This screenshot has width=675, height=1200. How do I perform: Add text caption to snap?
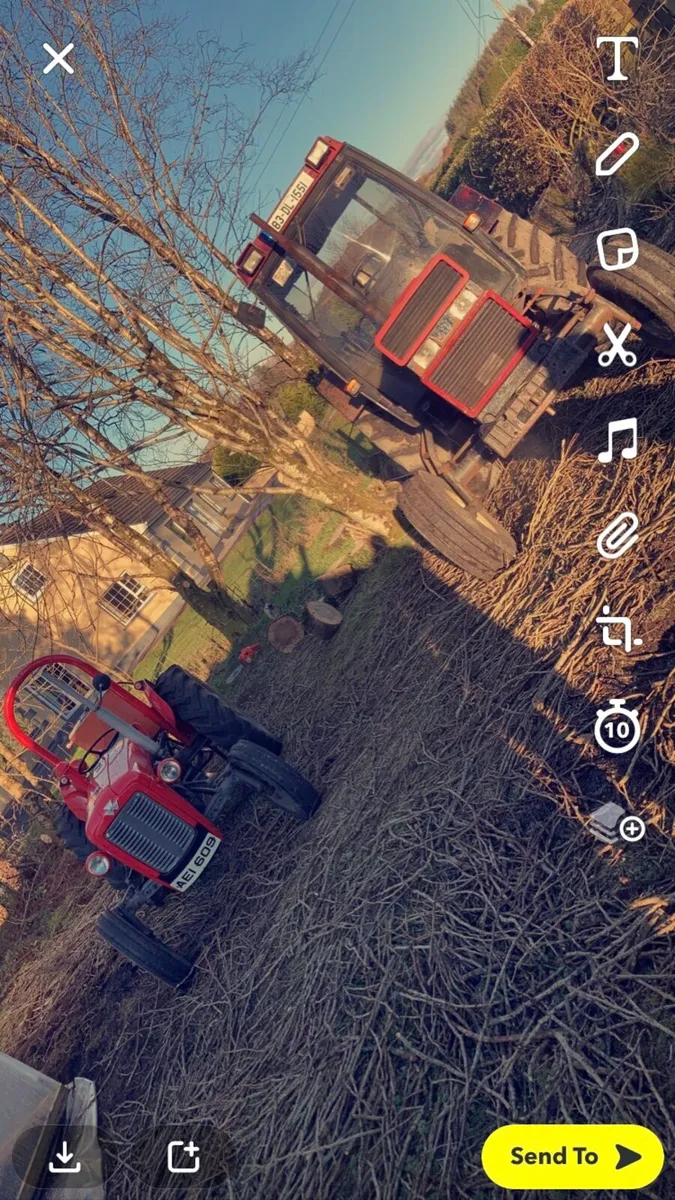click(617, 59)
